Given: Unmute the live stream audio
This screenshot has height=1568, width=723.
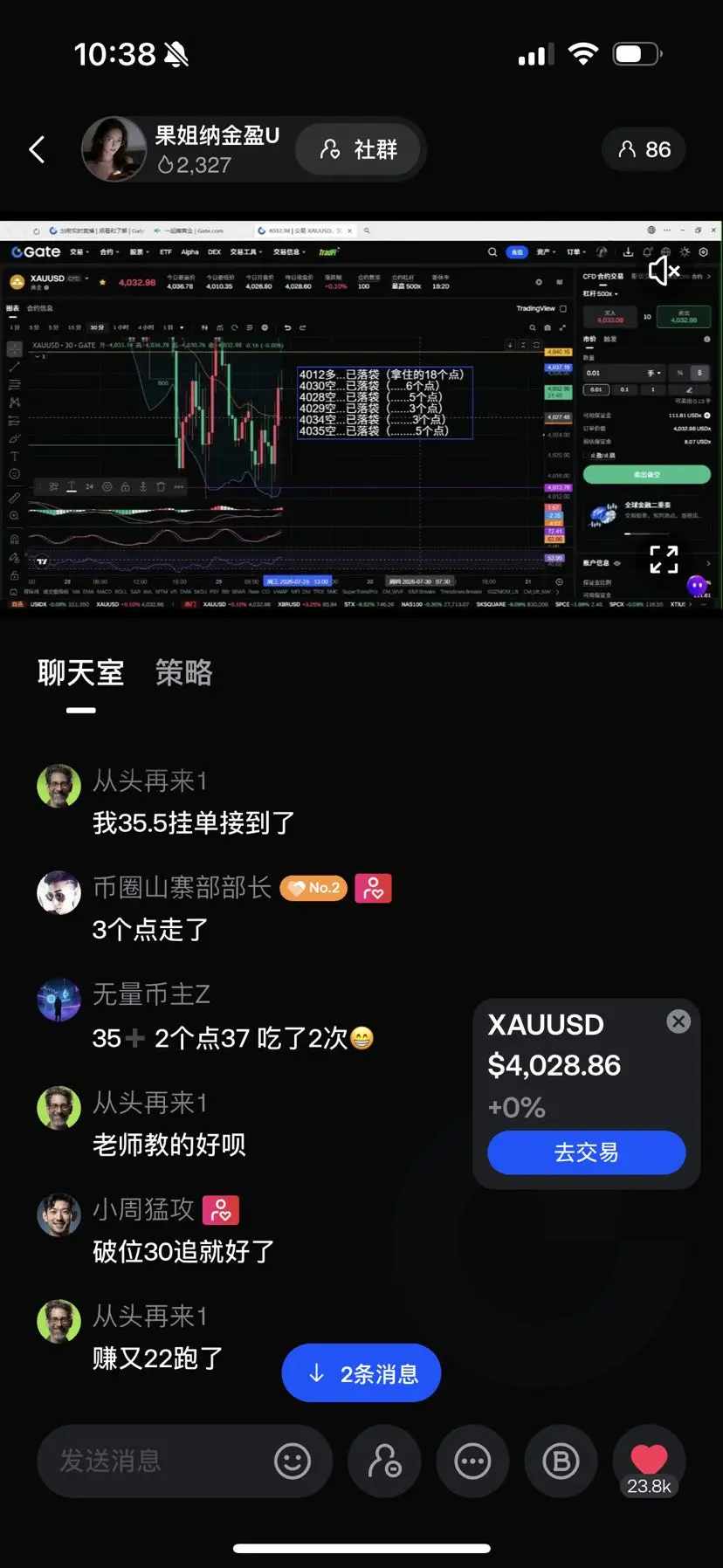Looking at the screenshot, I should pyautogui.click(x=664, y=270).
